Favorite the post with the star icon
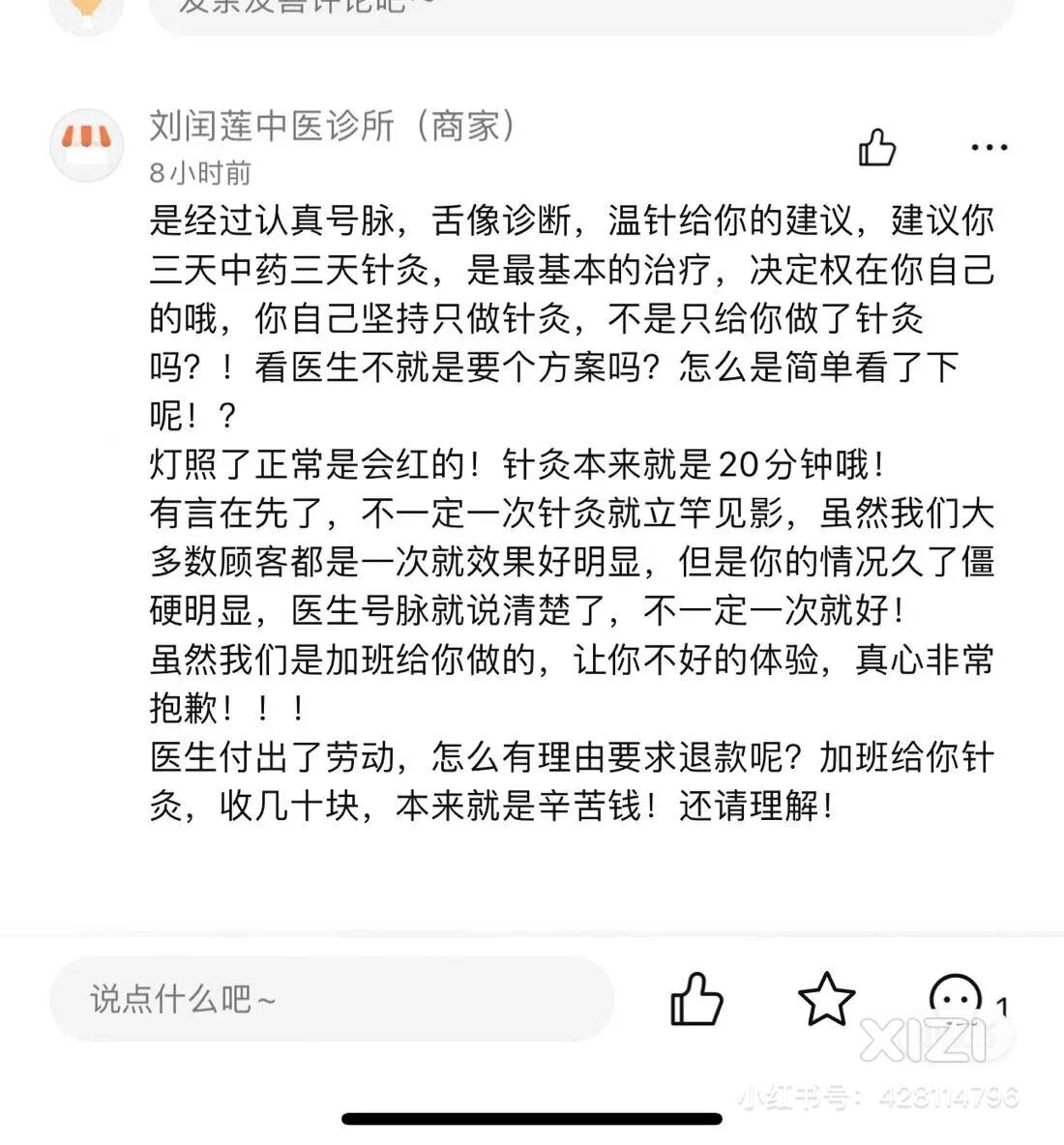This screenshot has height=1145, width=1064. 826,999
